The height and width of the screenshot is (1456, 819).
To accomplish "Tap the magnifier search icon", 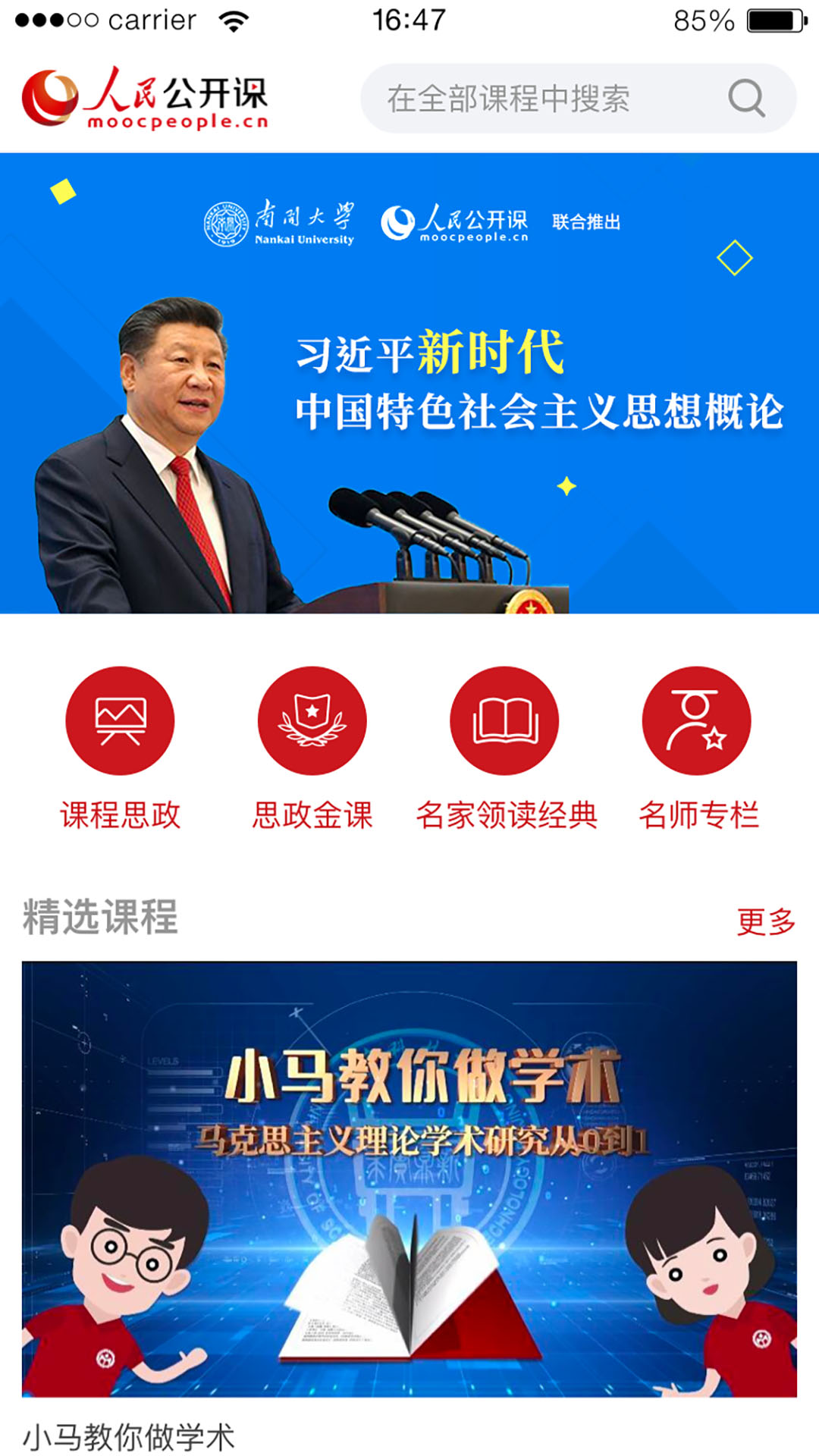I will (x=746, y=99).
